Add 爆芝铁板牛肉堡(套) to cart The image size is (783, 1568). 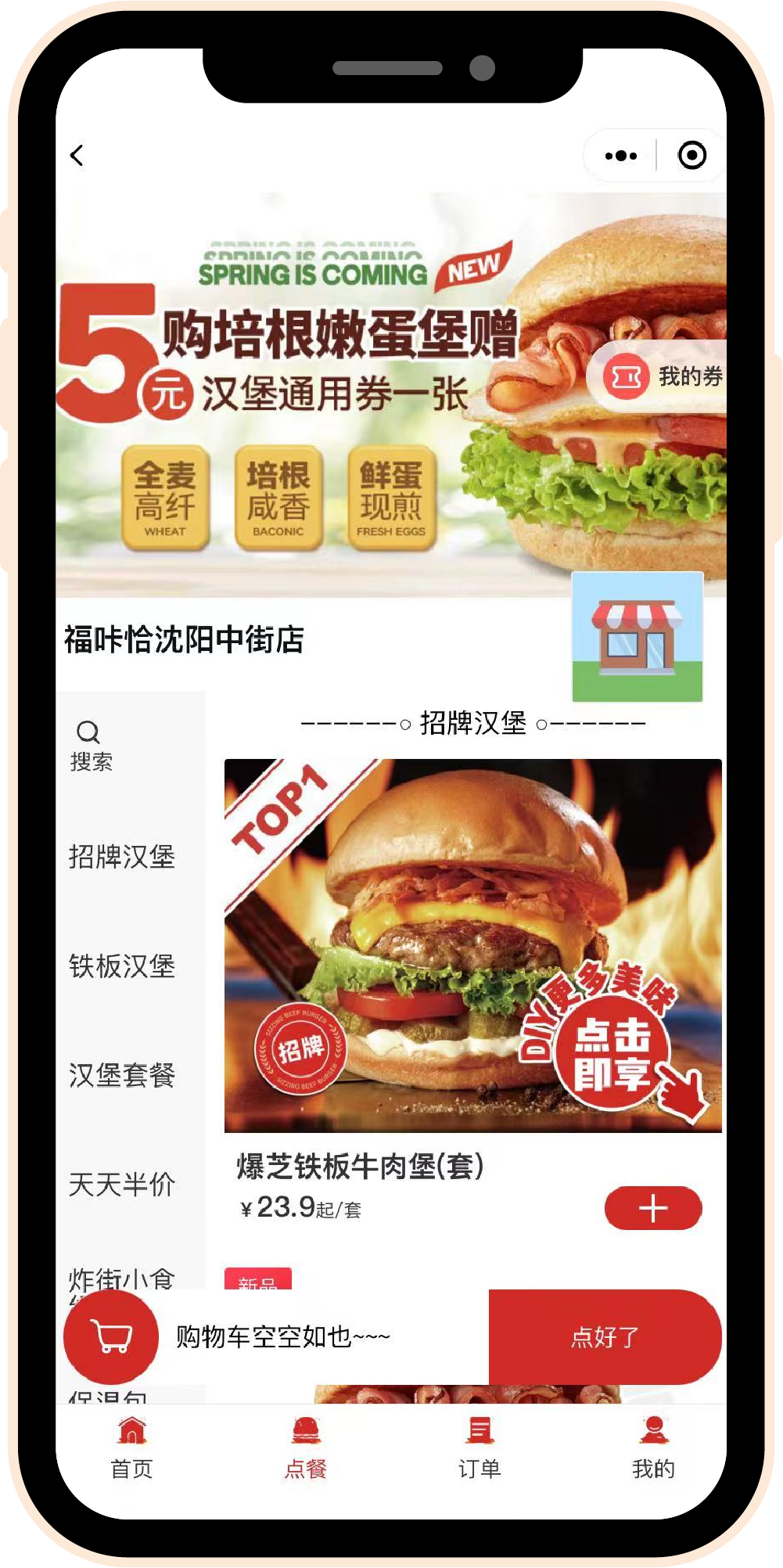click(652, 1208)
